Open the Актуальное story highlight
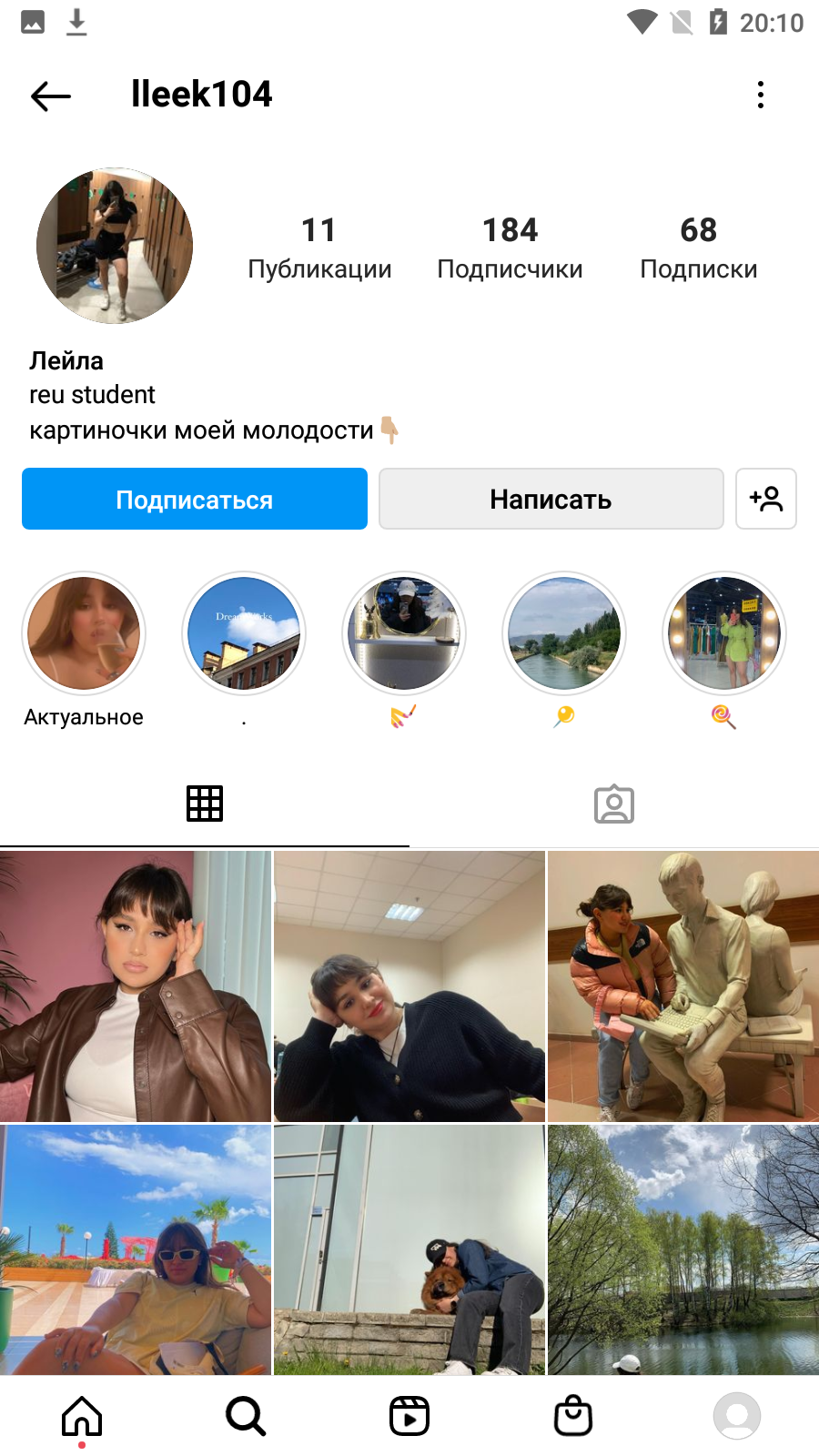This screenshot has height=1456, width=819. (84, 633)
